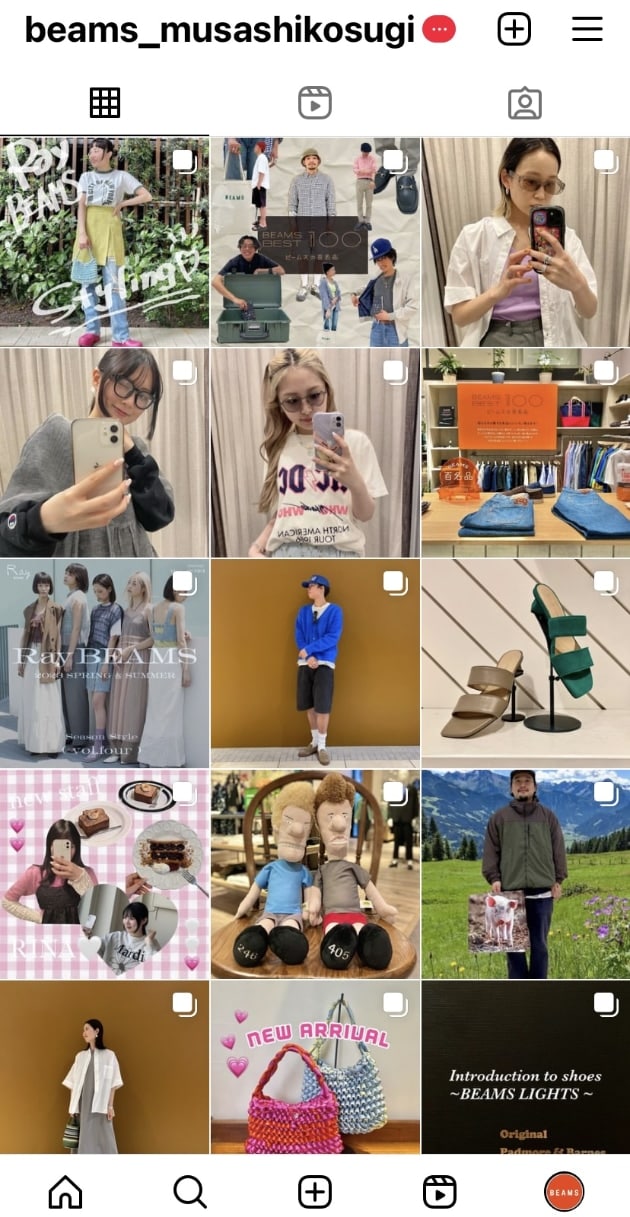The image size is (630, 1217).
Task: Open the new staff RINA post
Action: [x=104, y=875]
